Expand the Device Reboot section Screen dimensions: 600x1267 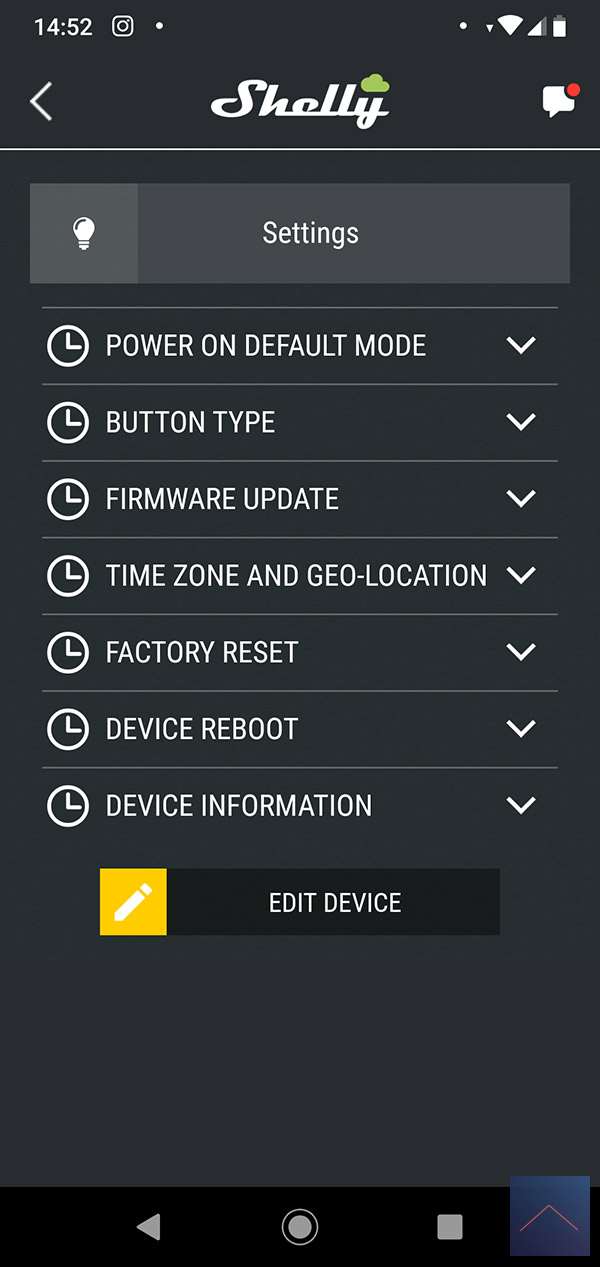click(300, 729)
